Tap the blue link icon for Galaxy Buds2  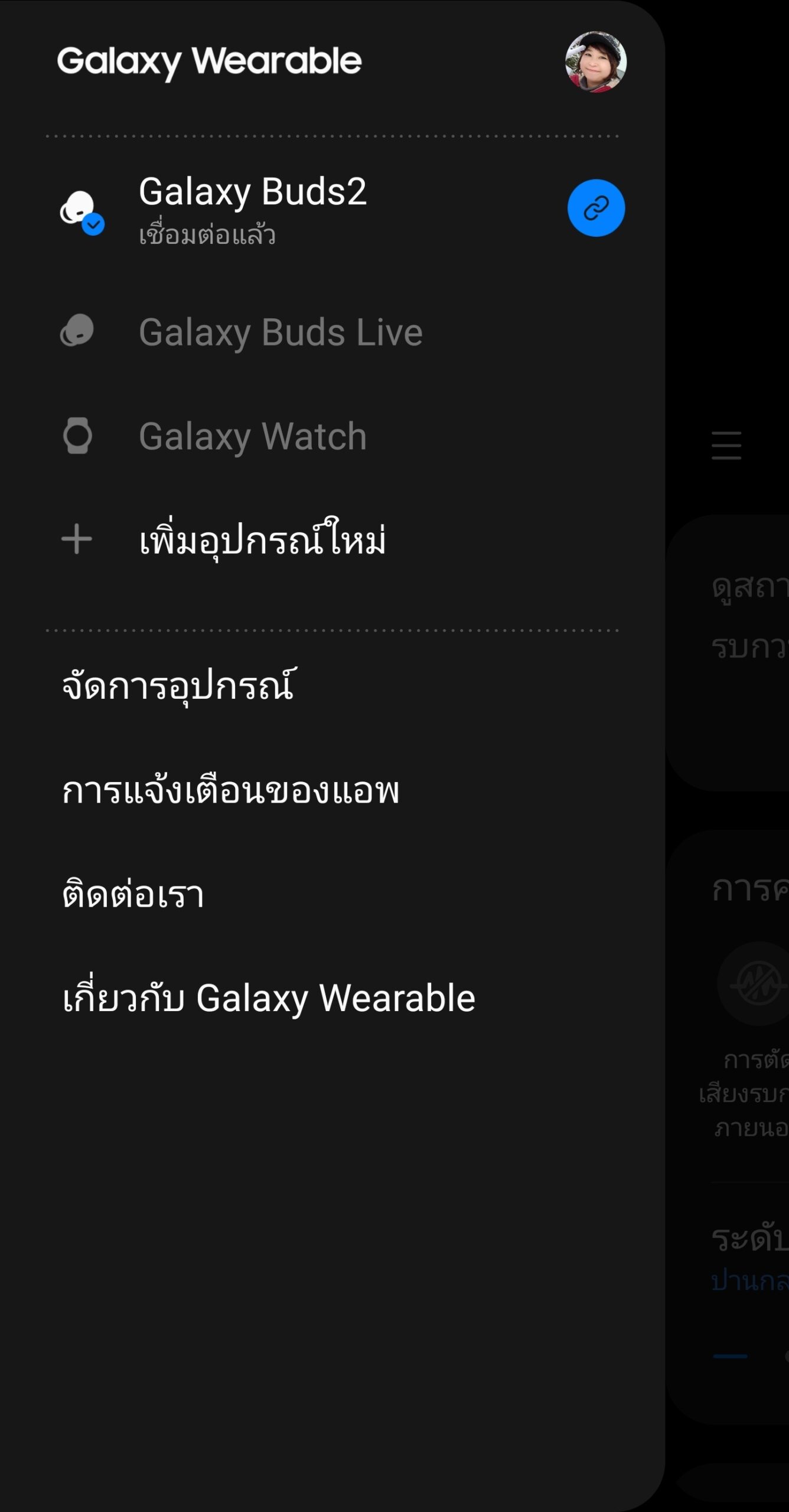point(596,208)
